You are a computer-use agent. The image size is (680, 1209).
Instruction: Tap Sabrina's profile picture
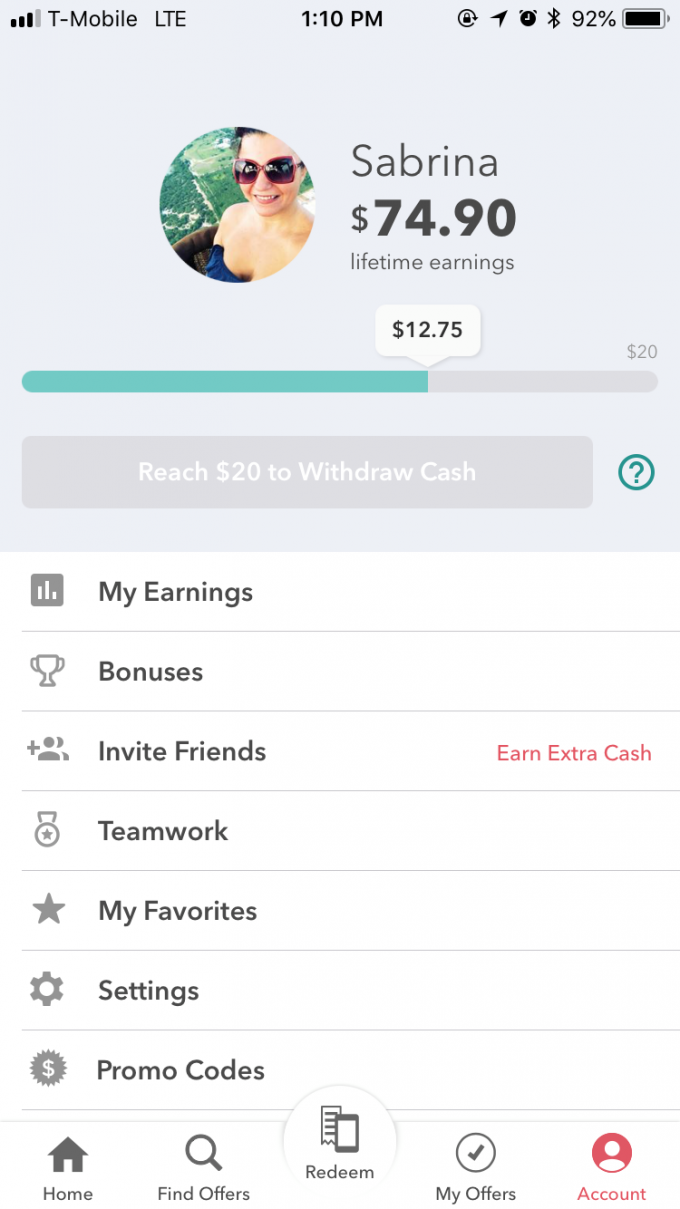(x=238, y=205)
